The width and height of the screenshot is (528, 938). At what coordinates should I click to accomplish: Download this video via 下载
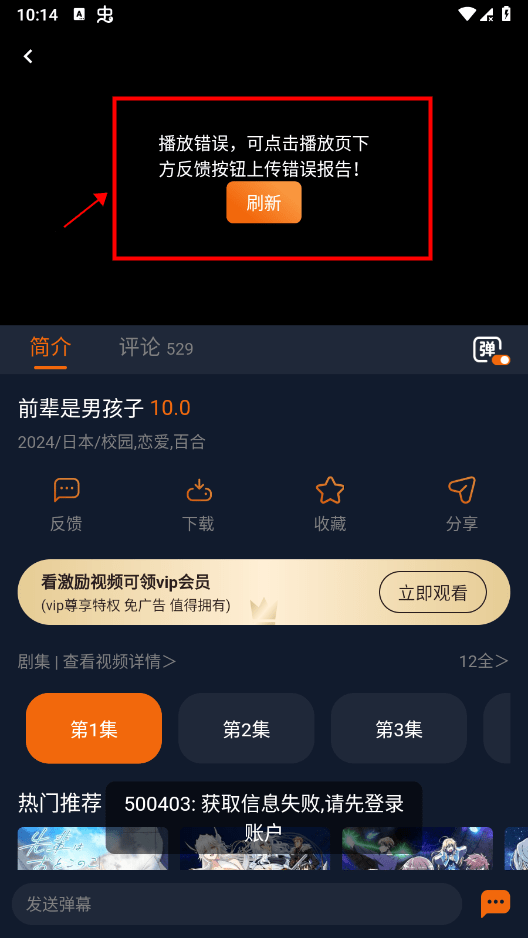click(198, 505)
